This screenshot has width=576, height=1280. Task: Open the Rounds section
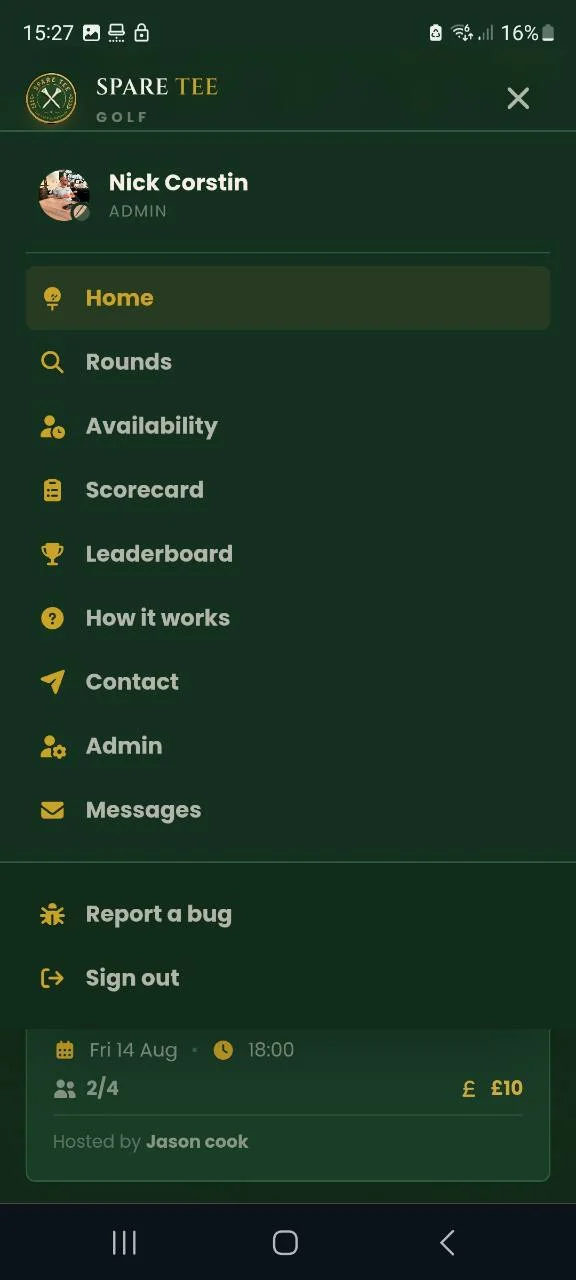pyautogui.click(x=288, y=362)
